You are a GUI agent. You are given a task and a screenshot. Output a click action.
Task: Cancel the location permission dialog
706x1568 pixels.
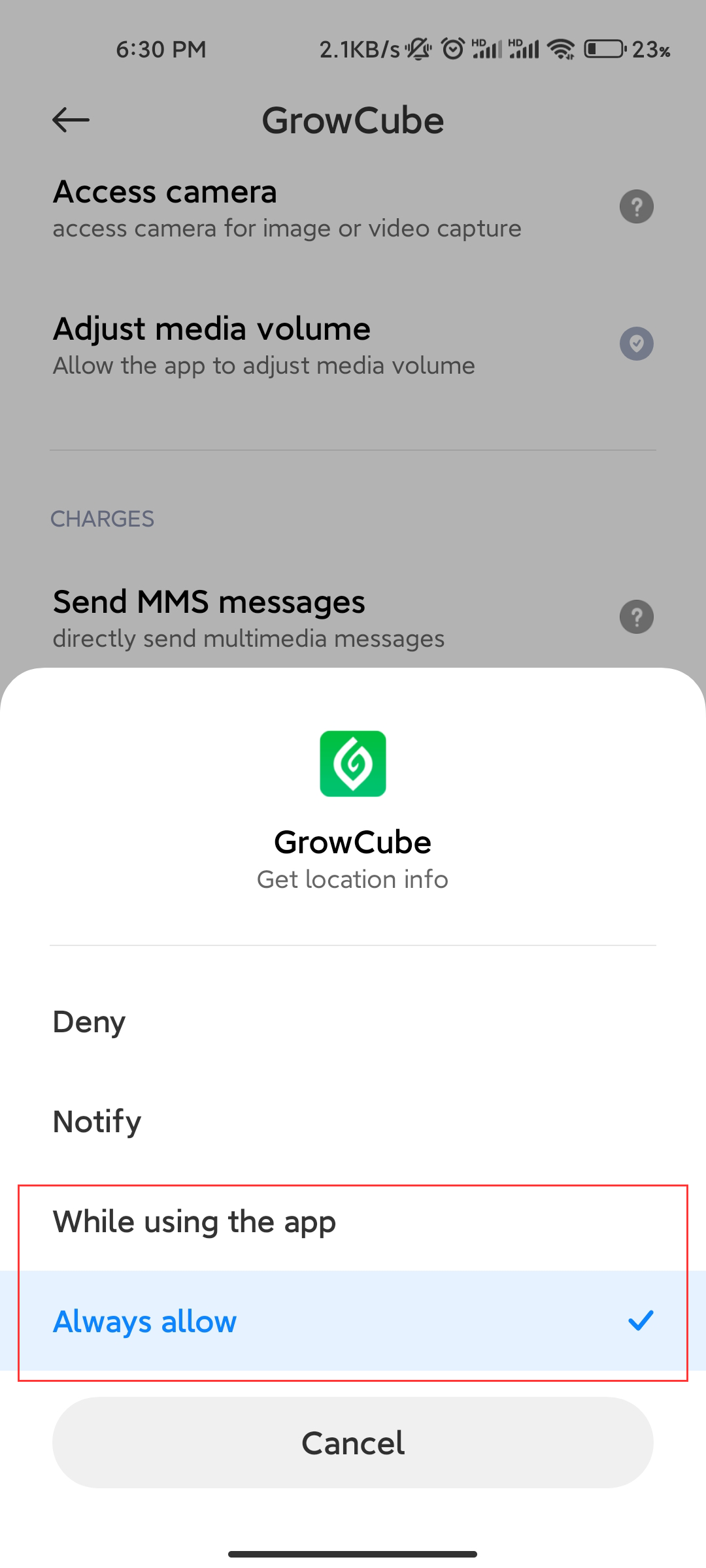[x=353, y=1443]
